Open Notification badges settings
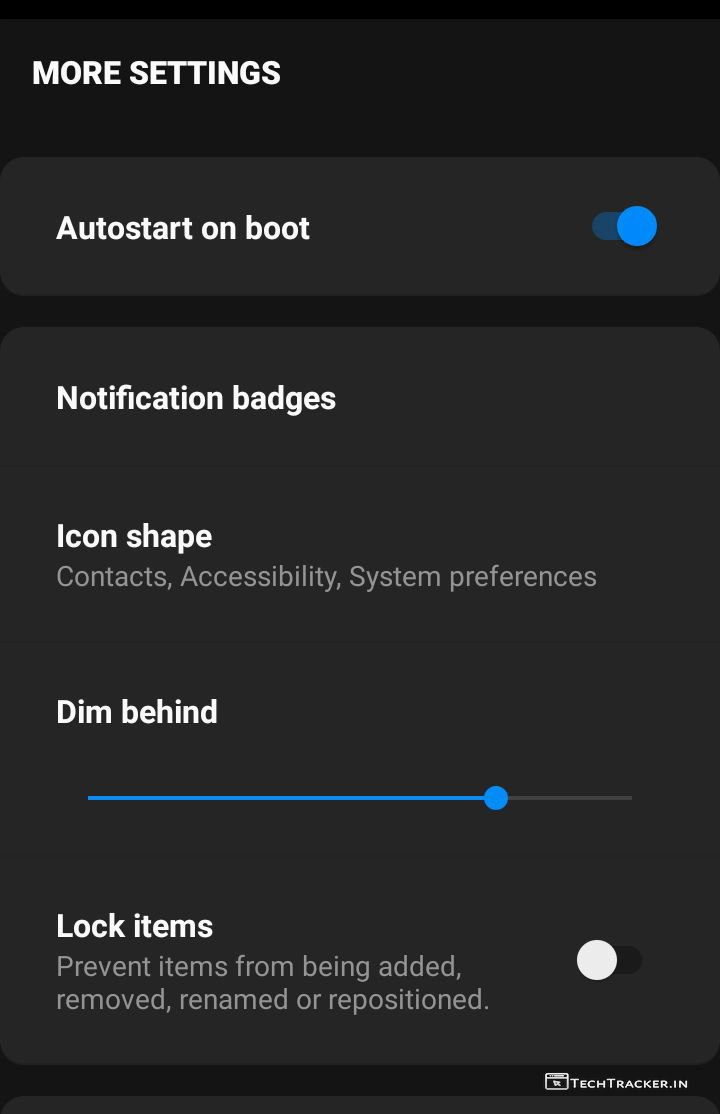This screenshot has width=720, height=1114. tap(196, 398)
